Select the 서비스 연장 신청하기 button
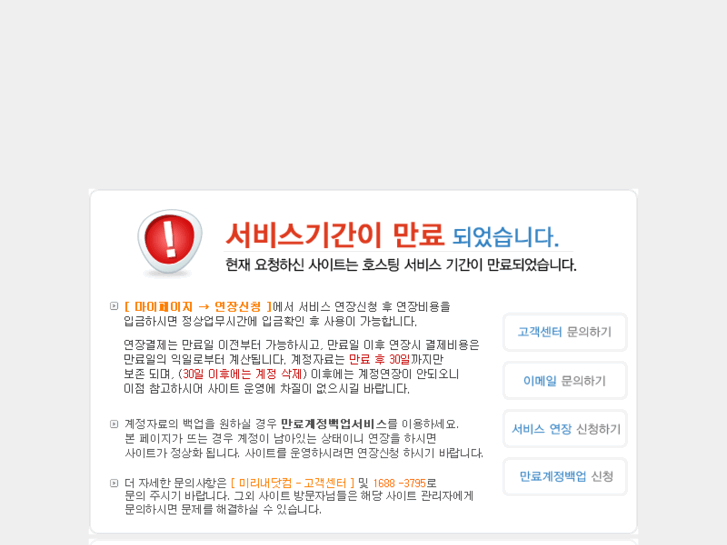727x545 pixels. [x=564, y=428]
